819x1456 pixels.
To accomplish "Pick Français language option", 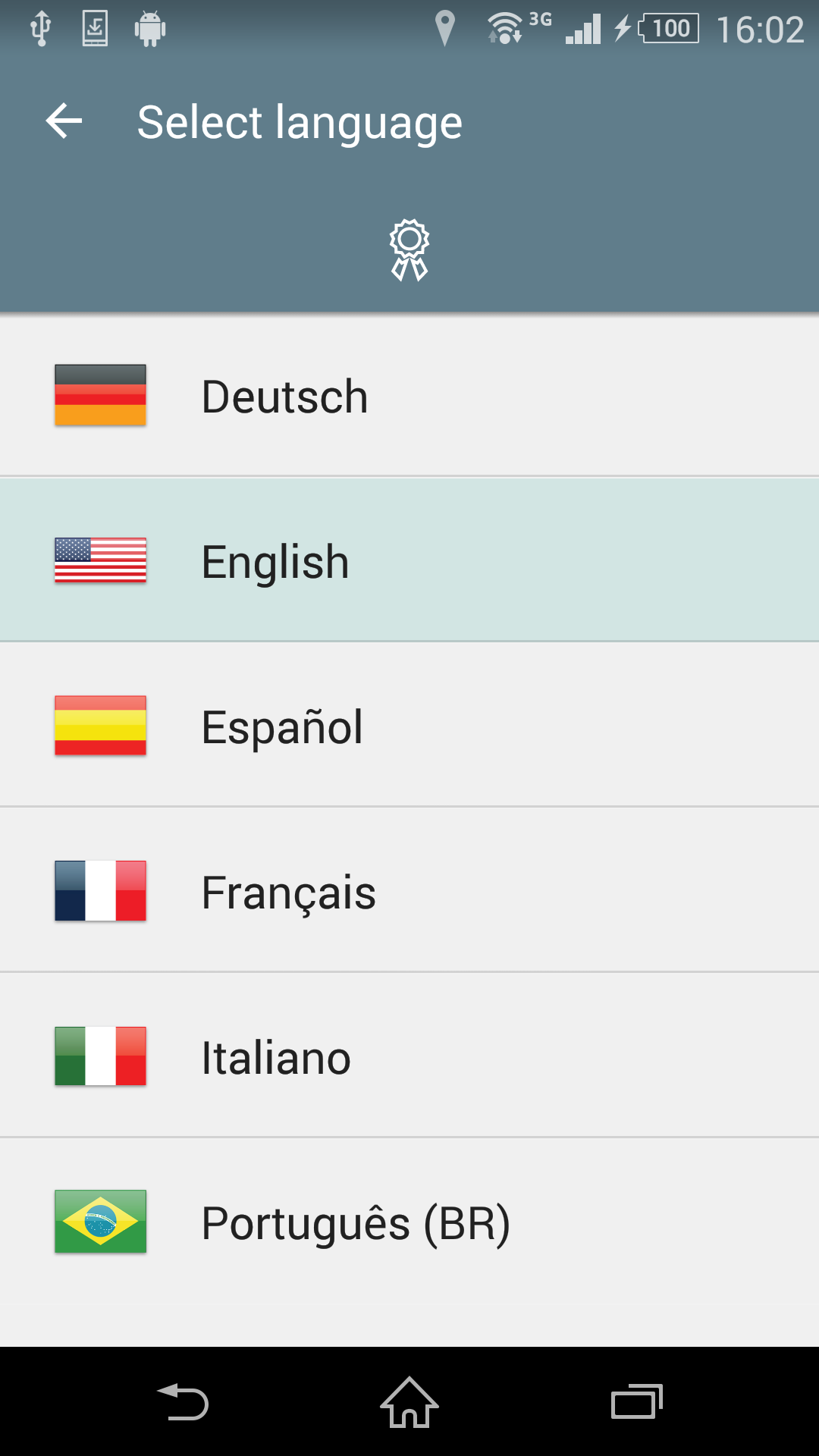I will point(409,892).
